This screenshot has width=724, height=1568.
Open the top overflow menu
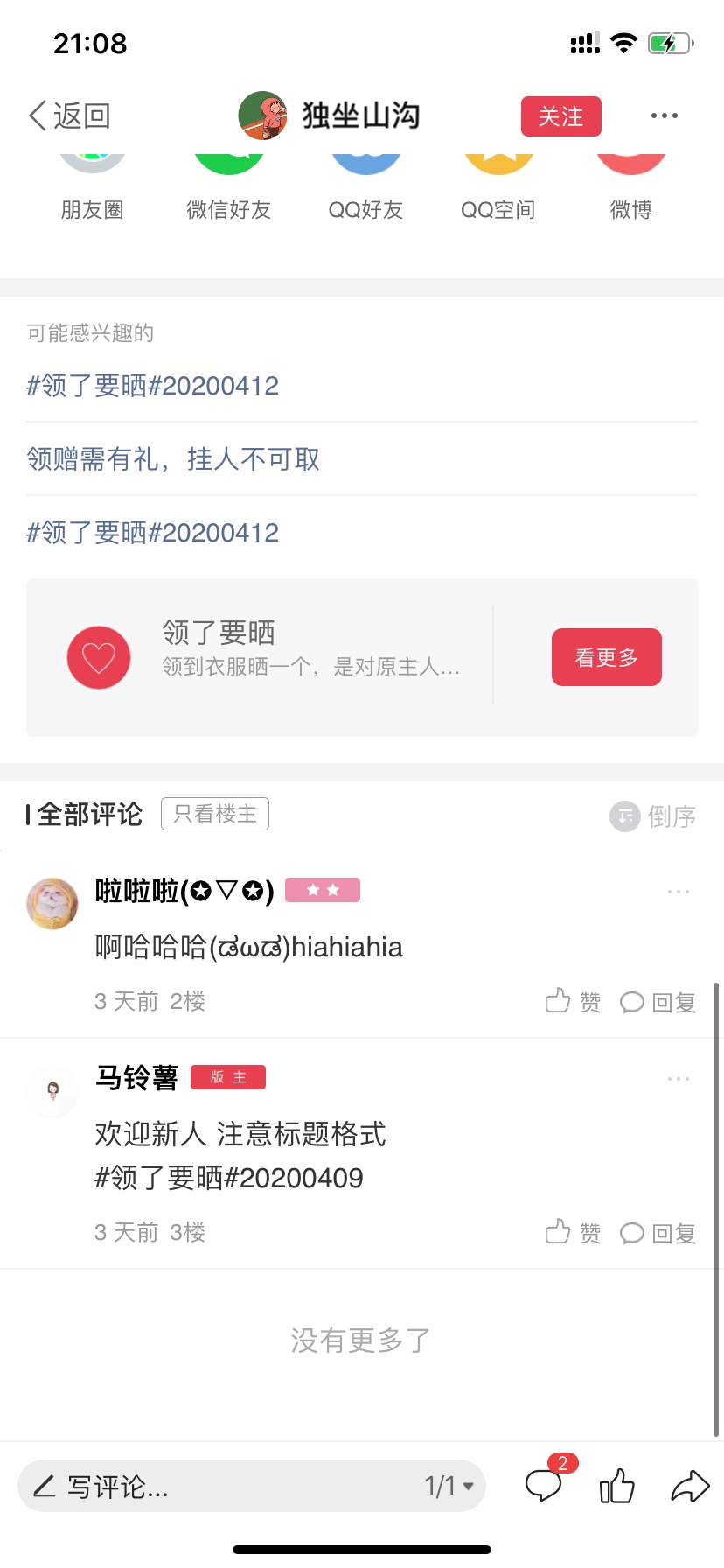click(x=664, y=115)
